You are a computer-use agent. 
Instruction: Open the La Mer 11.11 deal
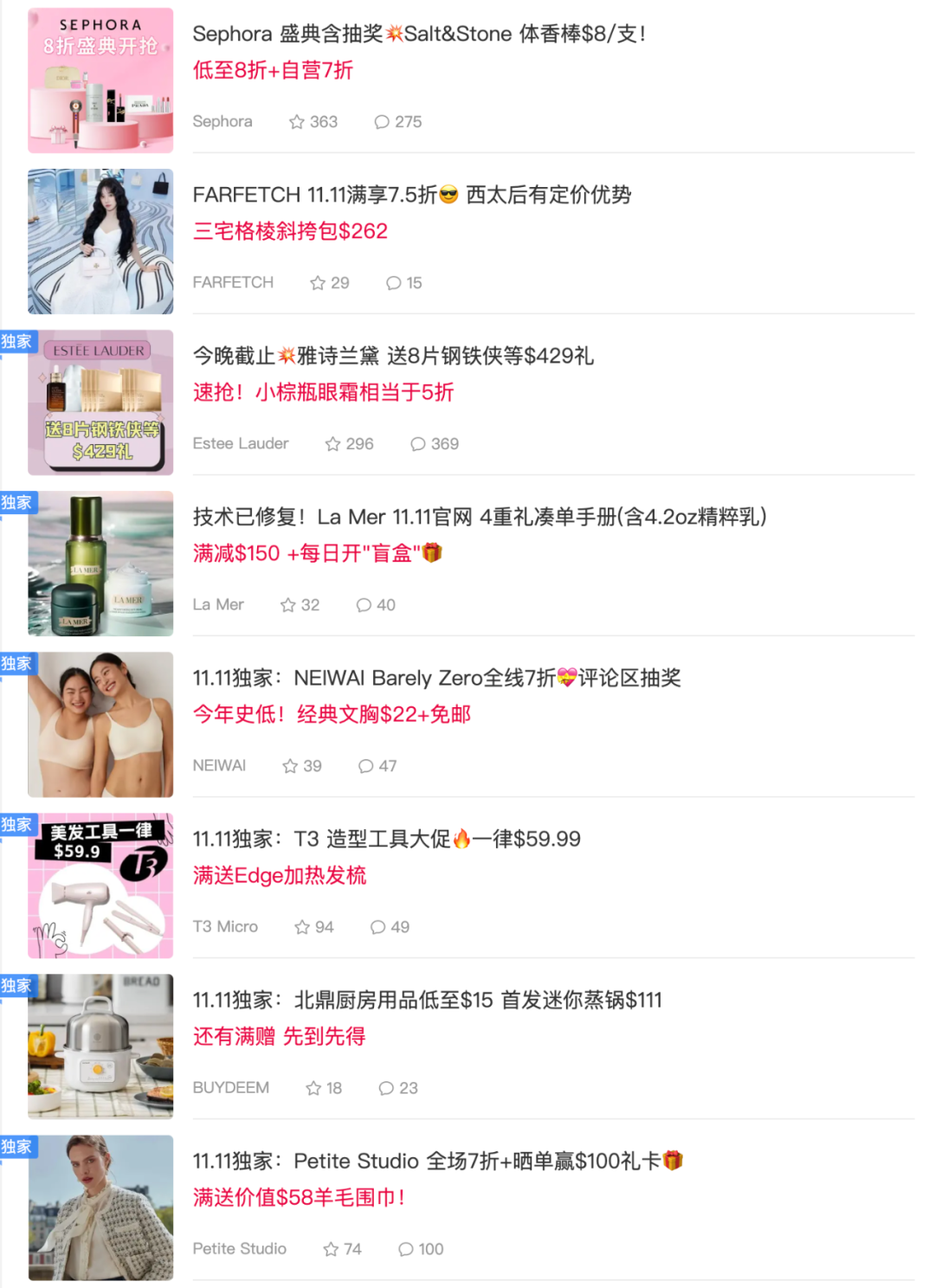[x=479, y=518]
